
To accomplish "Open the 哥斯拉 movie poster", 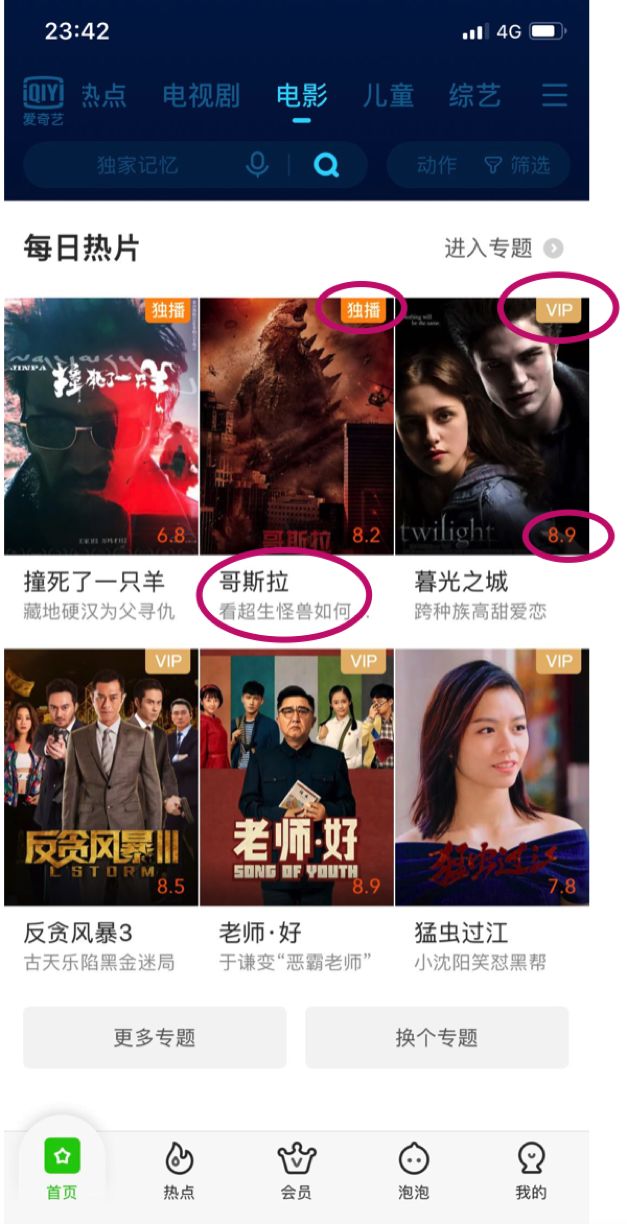I will click(296, 426).
